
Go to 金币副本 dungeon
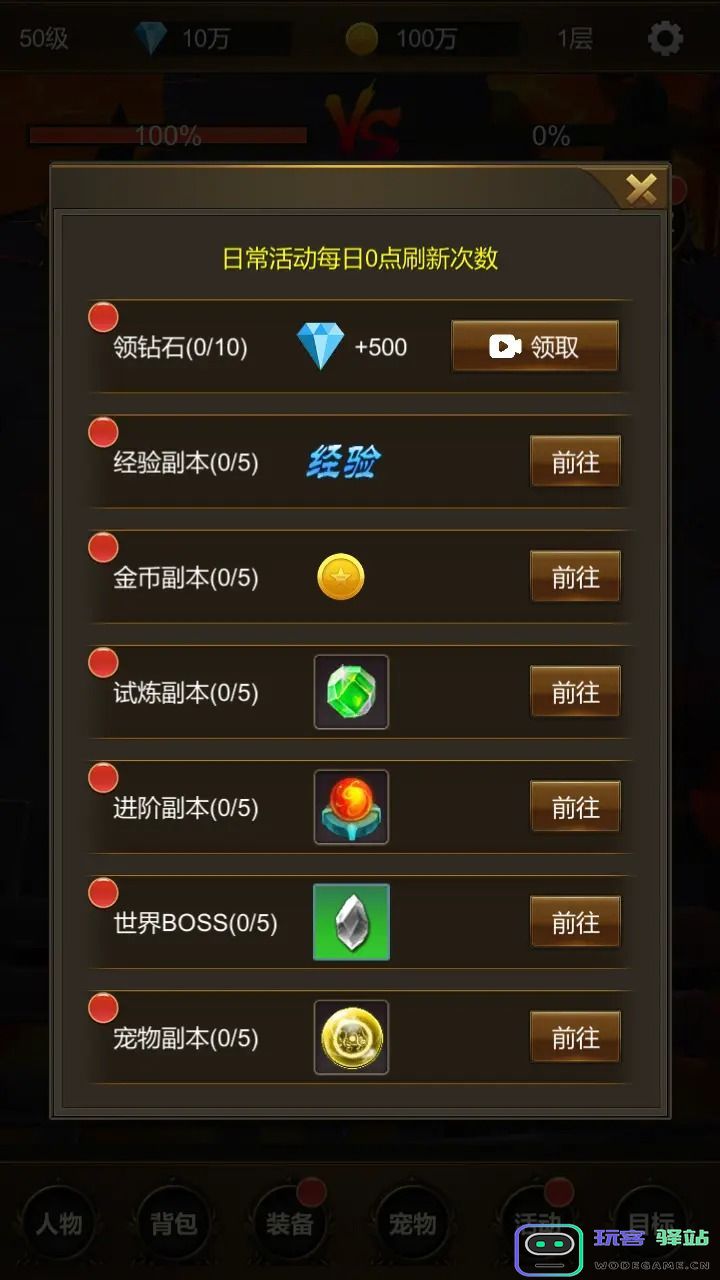tap(575, 577)
